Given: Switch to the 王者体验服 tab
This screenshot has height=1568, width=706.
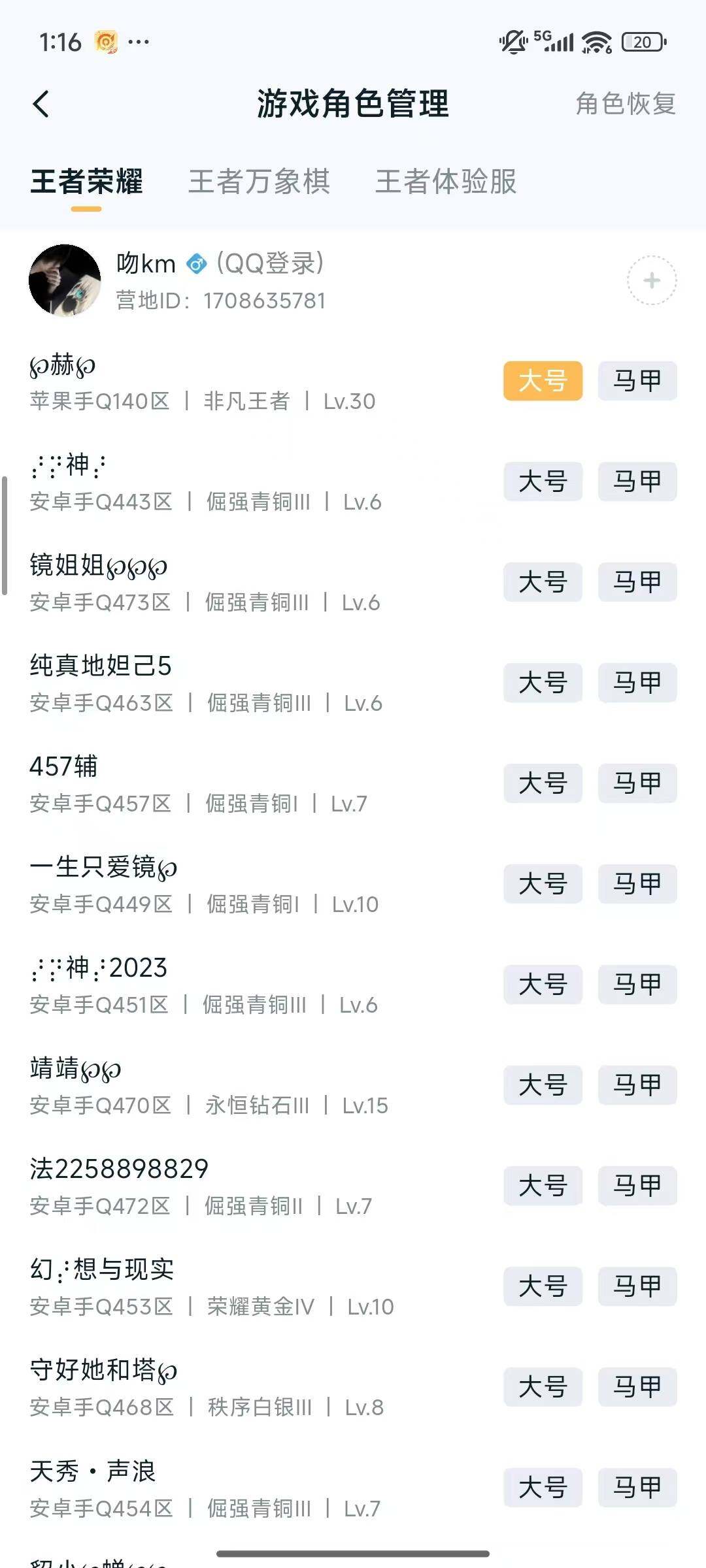Looking at the screenshot, I should click(x=446, y=183).
